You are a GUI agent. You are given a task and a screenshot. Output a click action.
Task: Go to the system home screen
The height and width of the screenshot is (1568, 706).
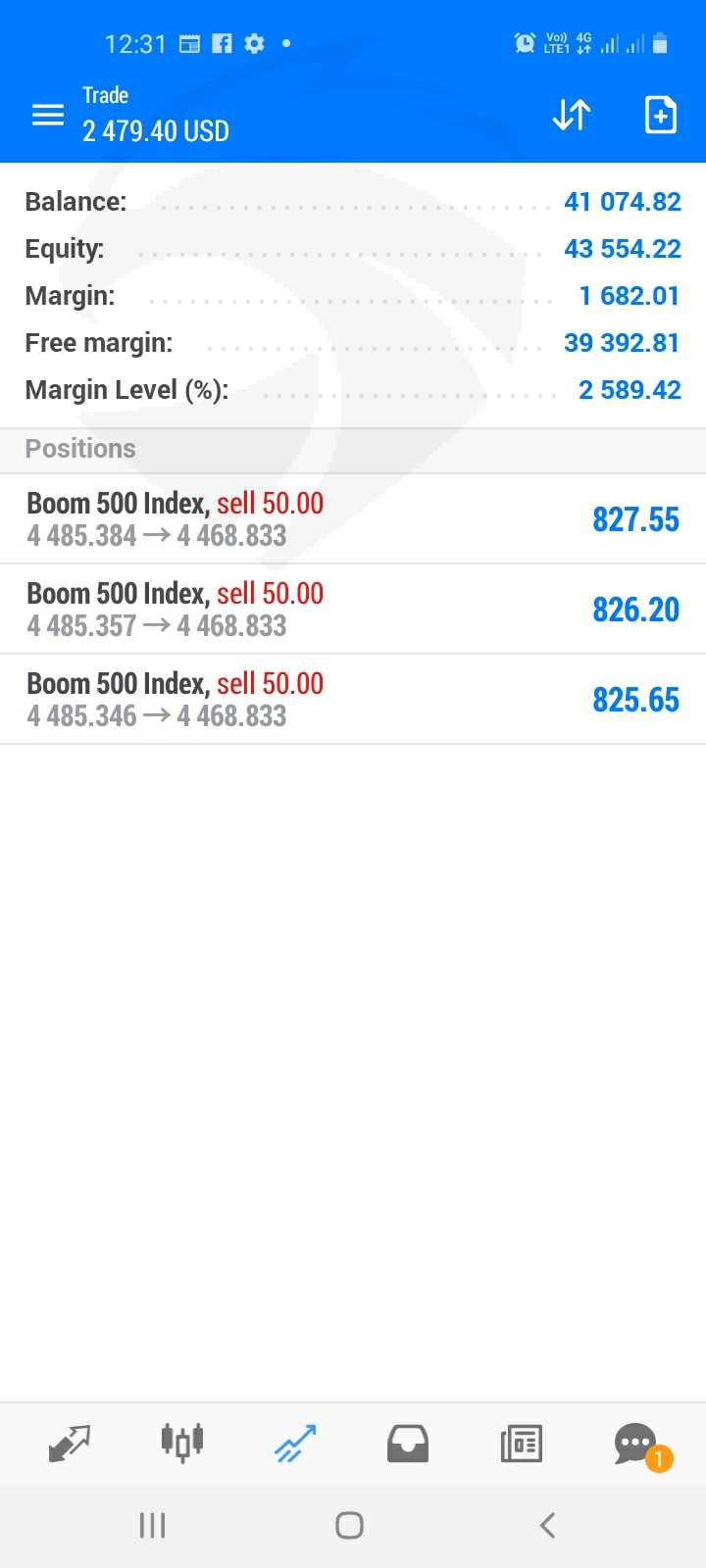click(349, 1525)
